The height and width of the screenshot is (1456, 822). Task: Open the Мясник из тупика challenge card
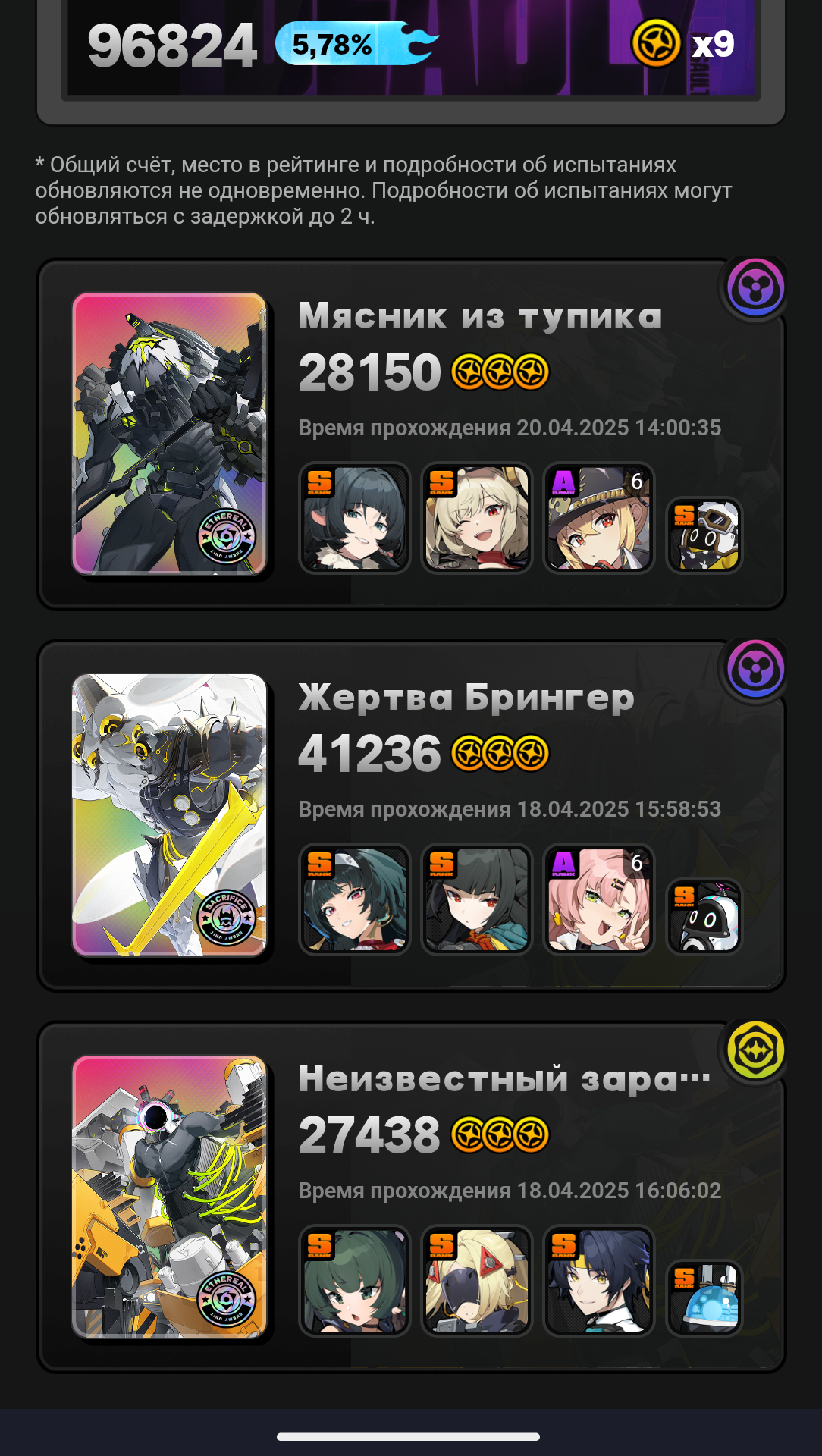point(411,435)
